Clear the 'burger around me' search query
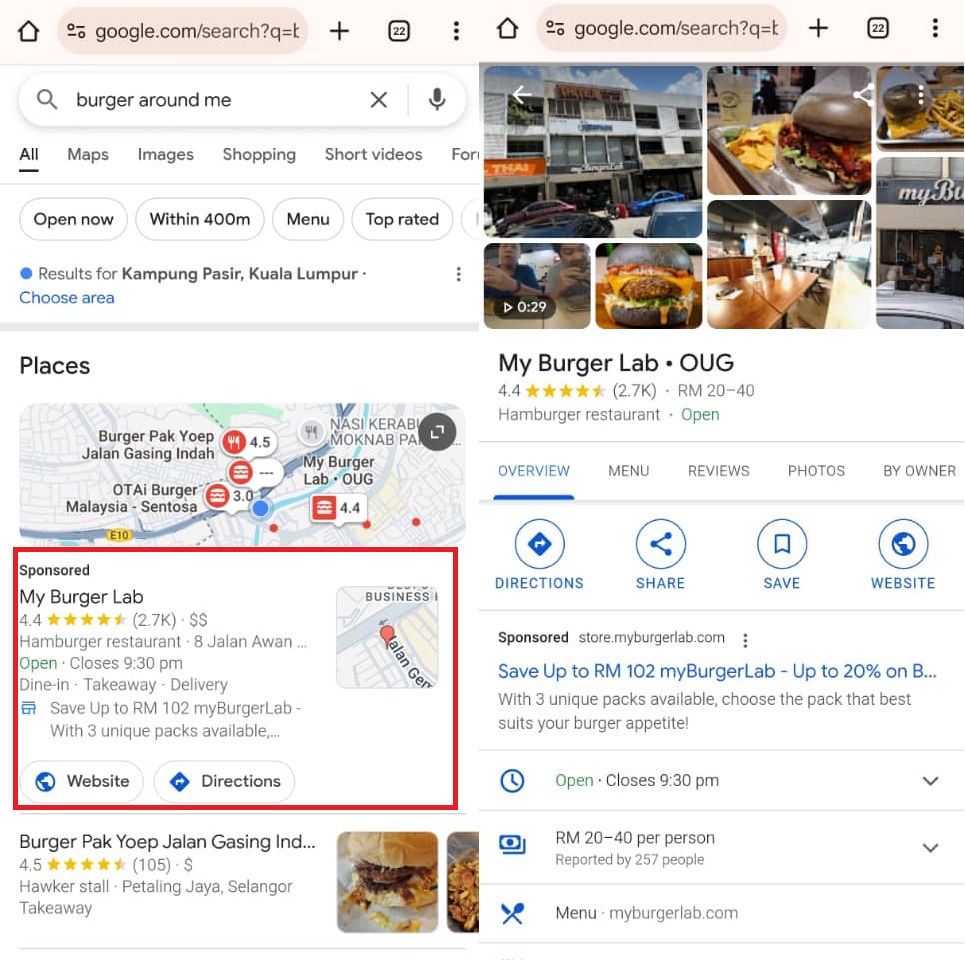The height and width of the screenshot is (960, 965). click(378, 99)
